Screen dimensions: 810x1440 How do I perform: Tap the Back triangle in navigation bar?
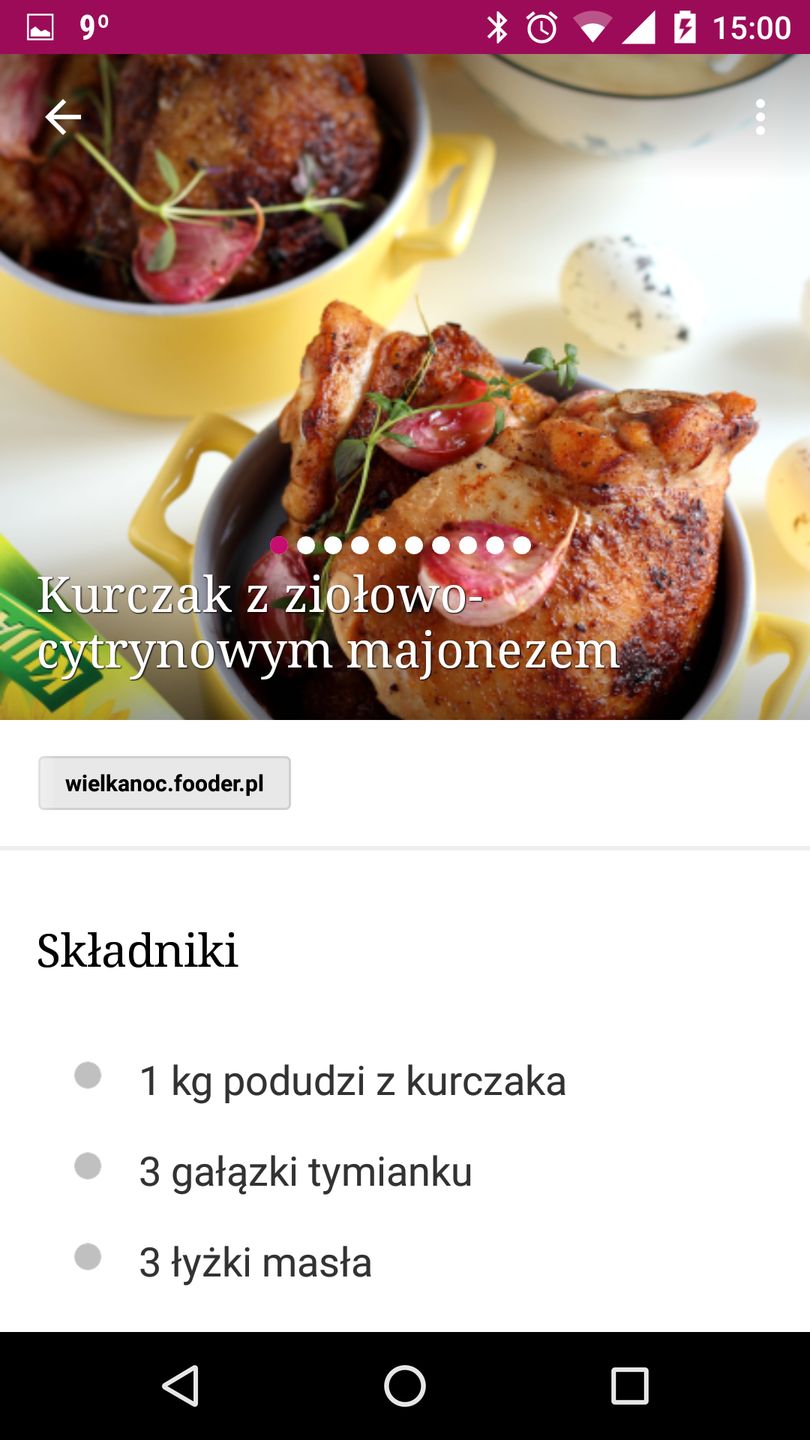pos(180,1387)
